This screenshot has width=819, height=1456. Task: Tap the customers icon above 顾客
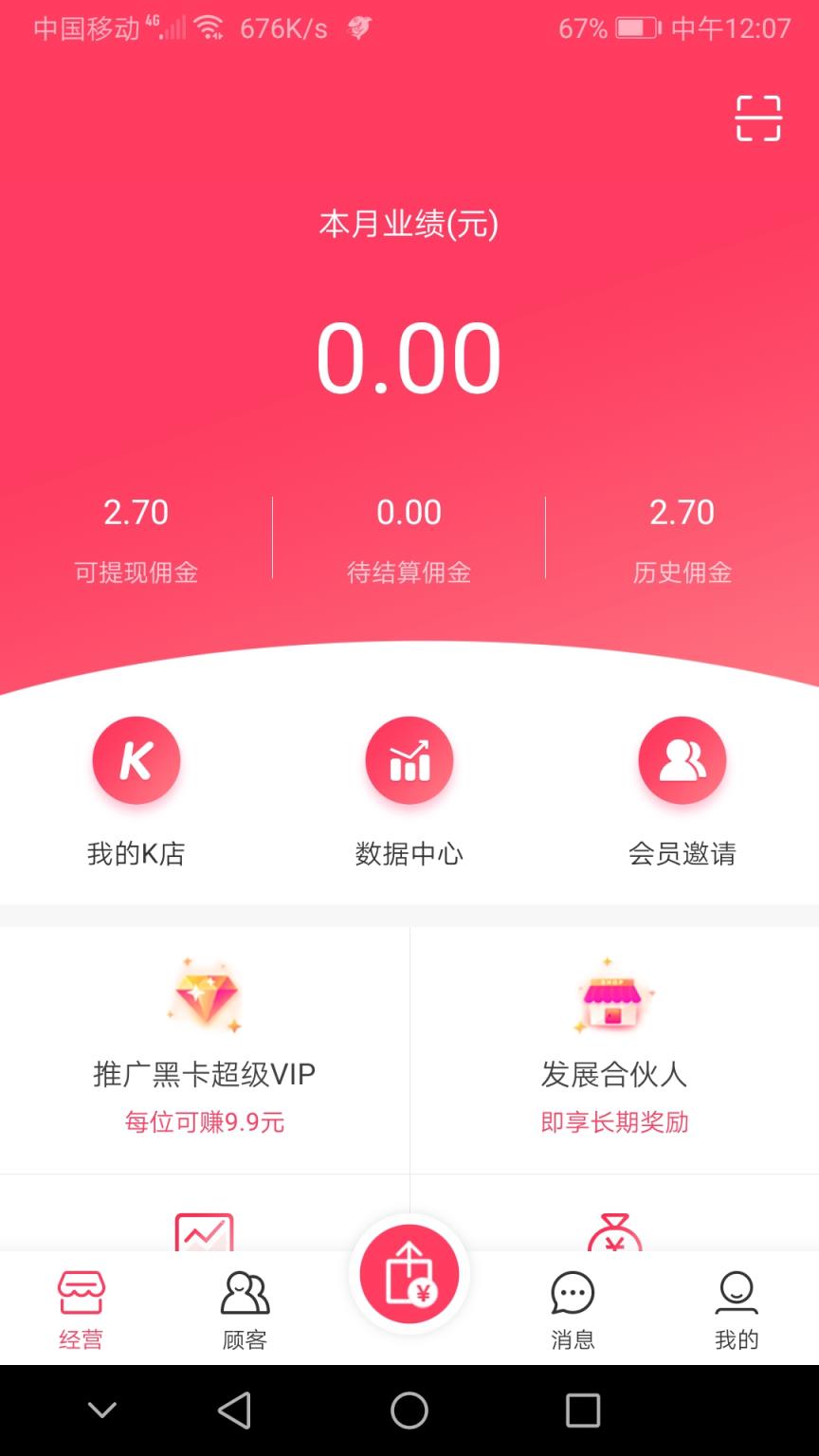(x=244, y=1292)
